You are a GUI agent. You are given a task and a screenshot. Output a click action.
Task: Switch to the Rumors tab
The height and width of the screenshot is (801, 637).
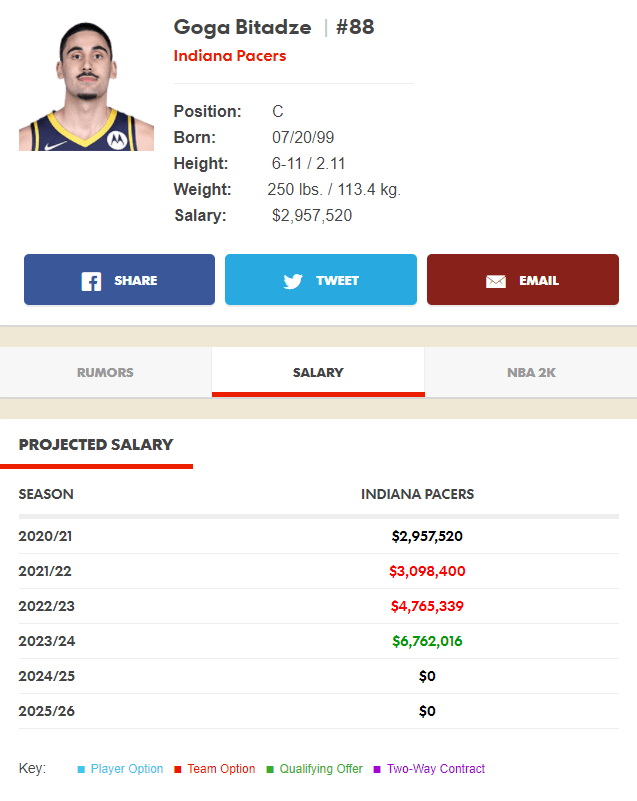(x=105, y=372)
